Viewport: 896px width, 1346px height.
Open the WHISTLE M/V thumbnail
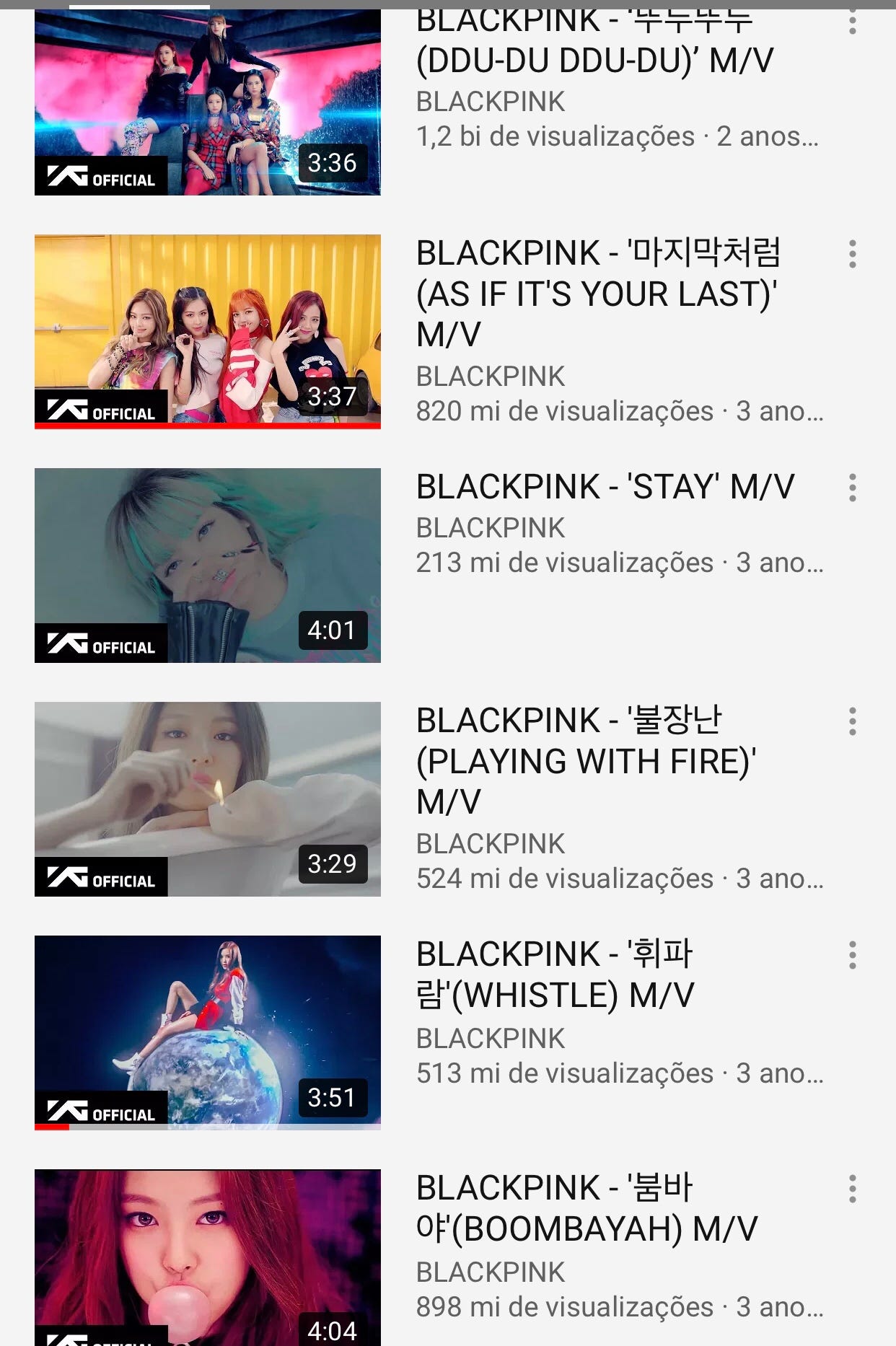208,1032
